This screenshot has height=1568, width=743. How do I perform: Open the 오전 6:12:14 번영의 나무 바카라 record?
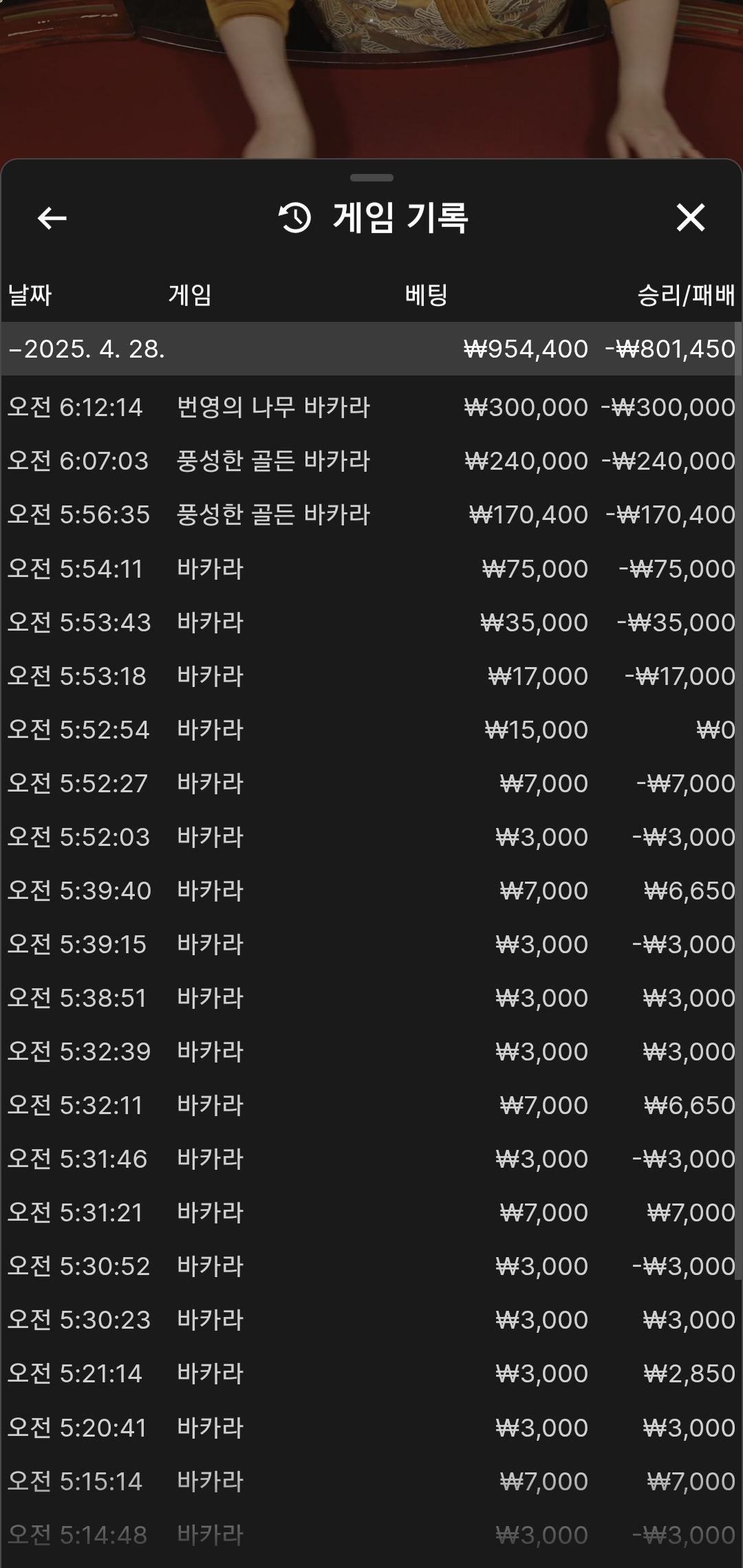click(x=371, y=407)
